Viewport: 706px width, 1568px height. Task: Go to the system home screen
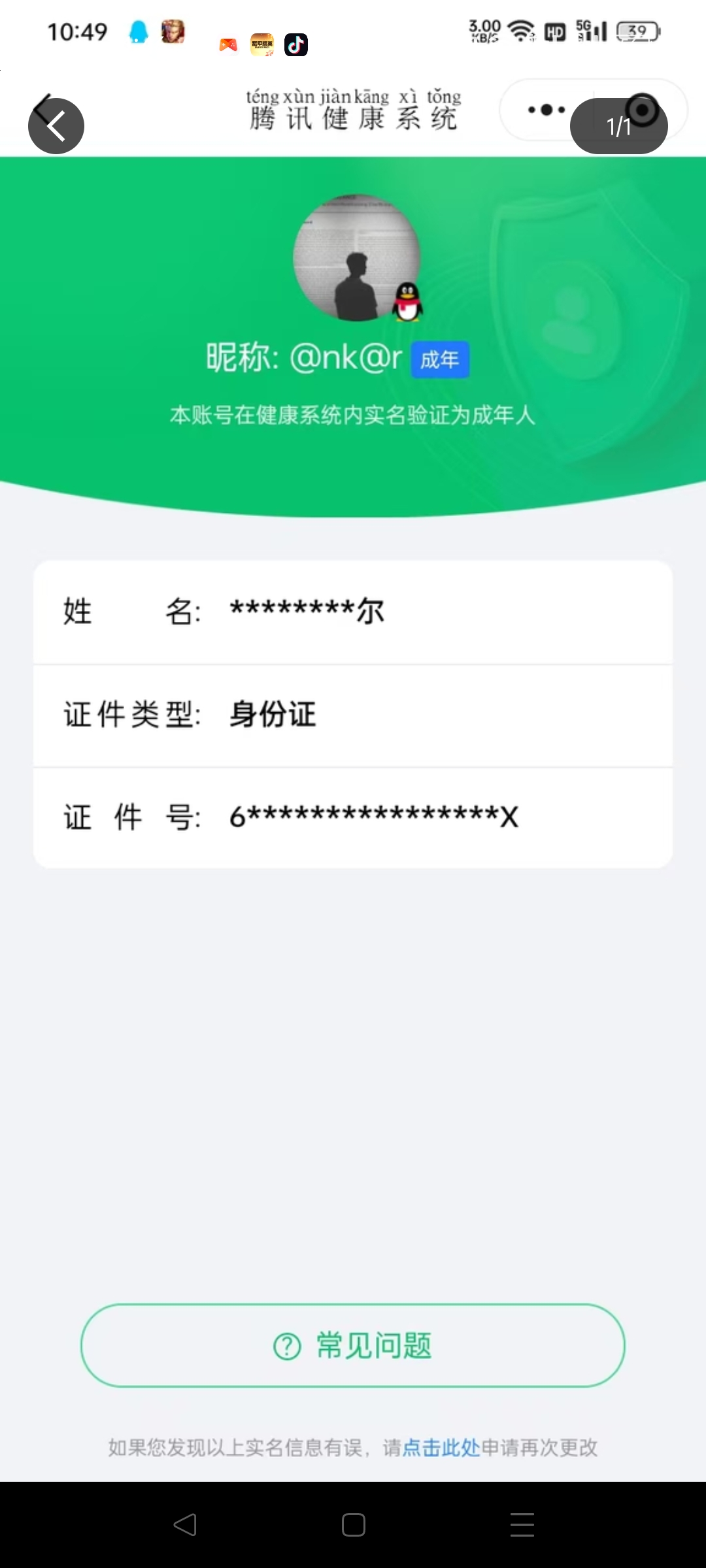click(x=353, y=1525)
